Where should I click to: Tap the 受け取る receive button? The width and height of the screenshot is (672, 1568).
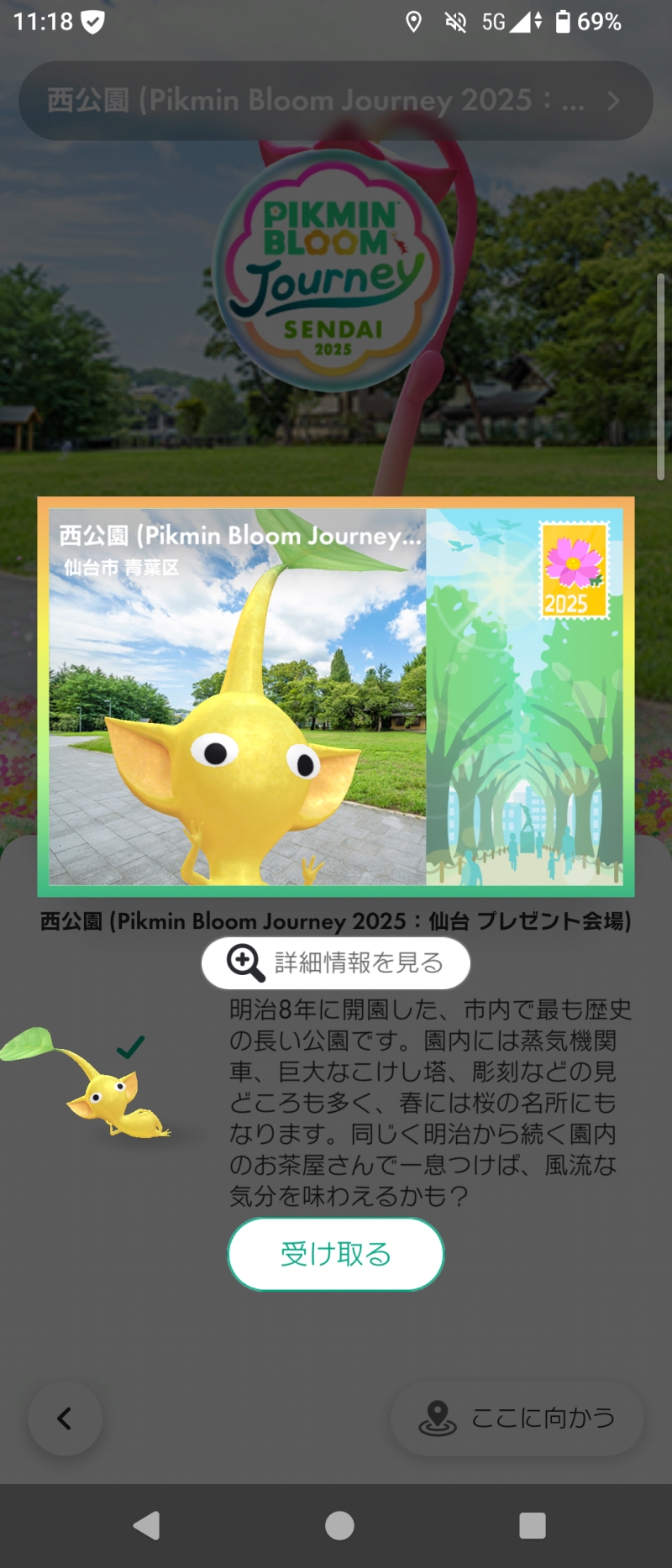pyautogui.click(x=335, y=1254)
